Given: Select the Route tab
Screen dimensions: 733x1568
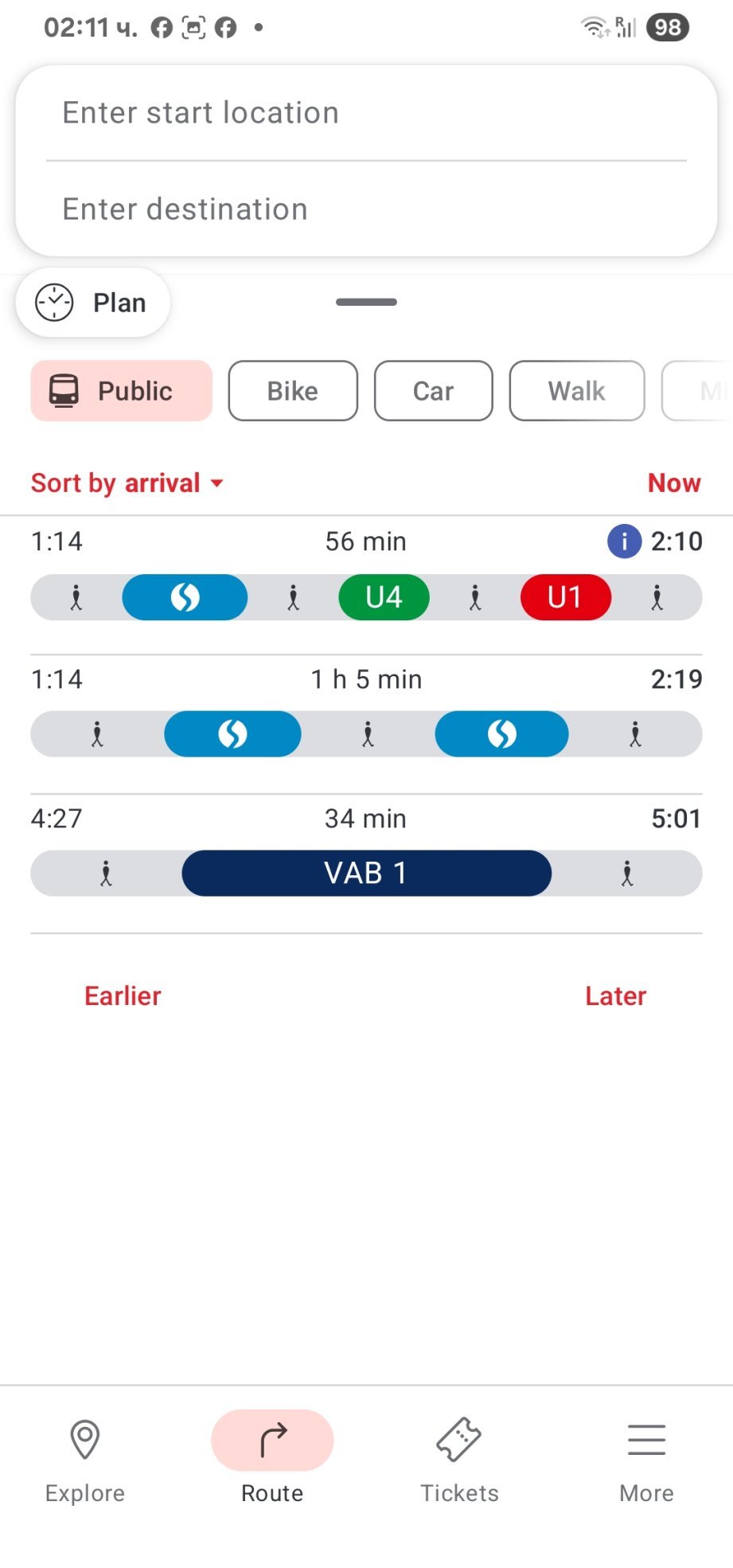Looking at the screenshot, I should coord(272,1461).
